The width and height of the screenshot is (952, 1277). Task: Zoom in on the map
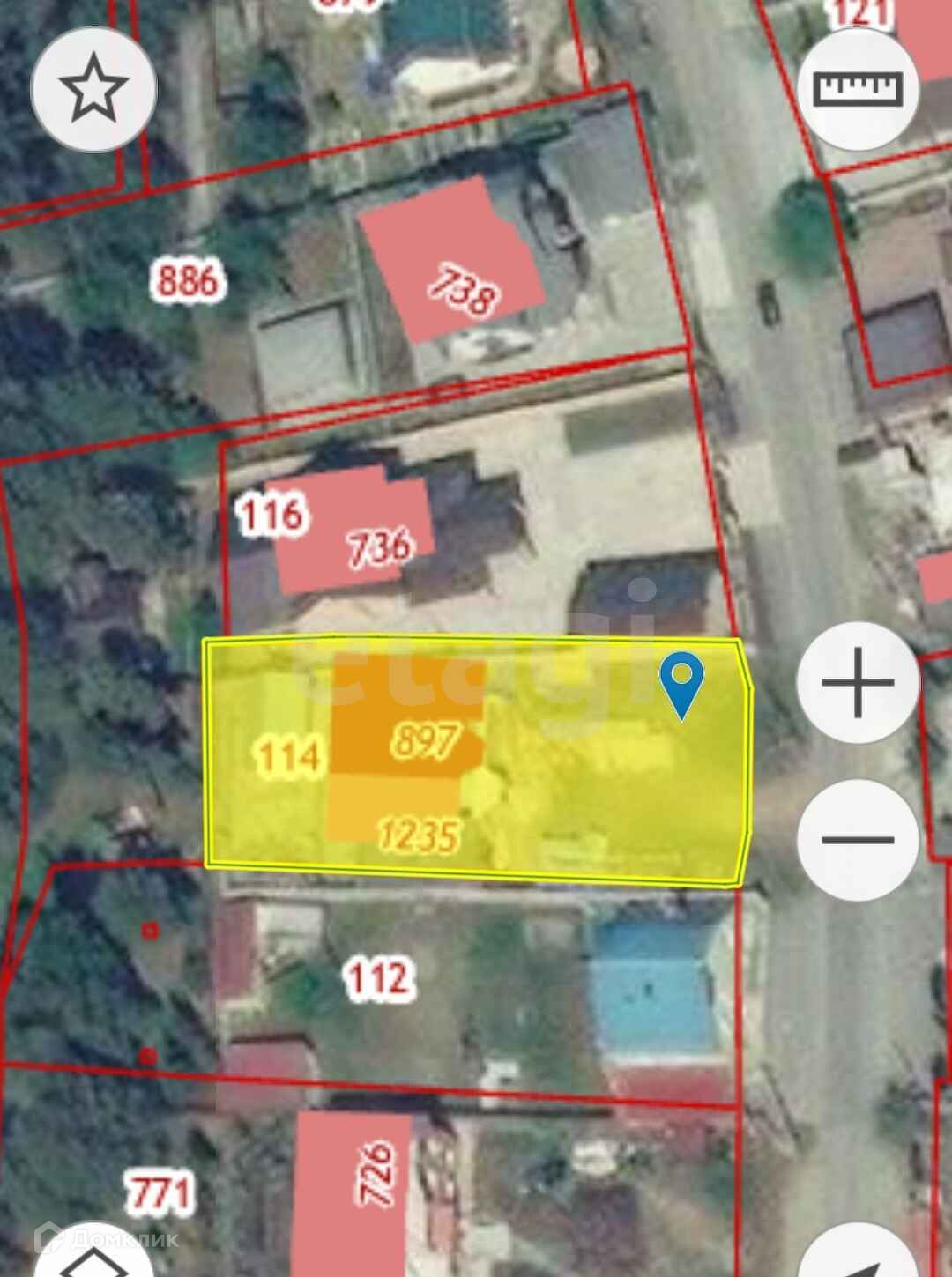click(x=858, y=682)
